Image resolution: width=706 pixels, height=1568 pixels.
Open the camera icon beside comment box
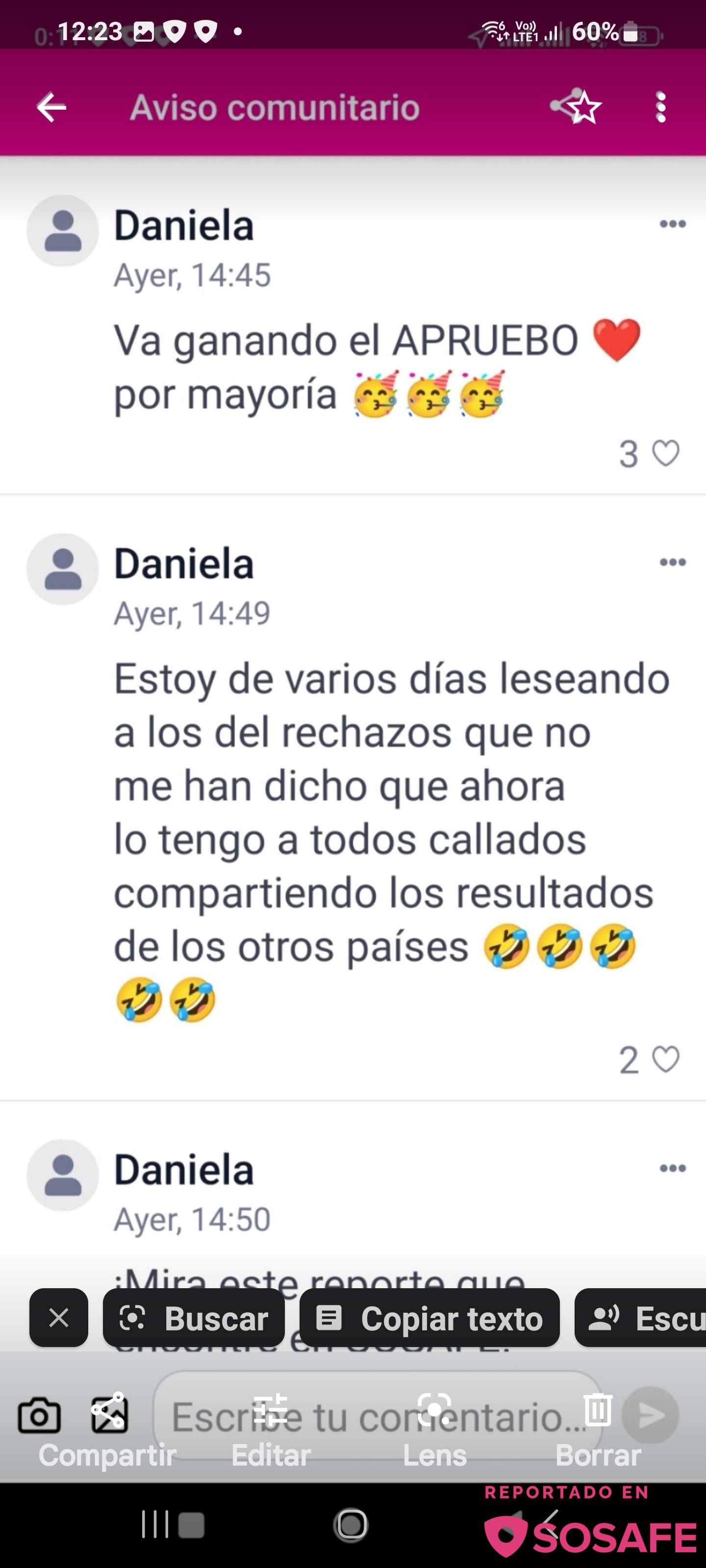click(x=39, y=1416)
